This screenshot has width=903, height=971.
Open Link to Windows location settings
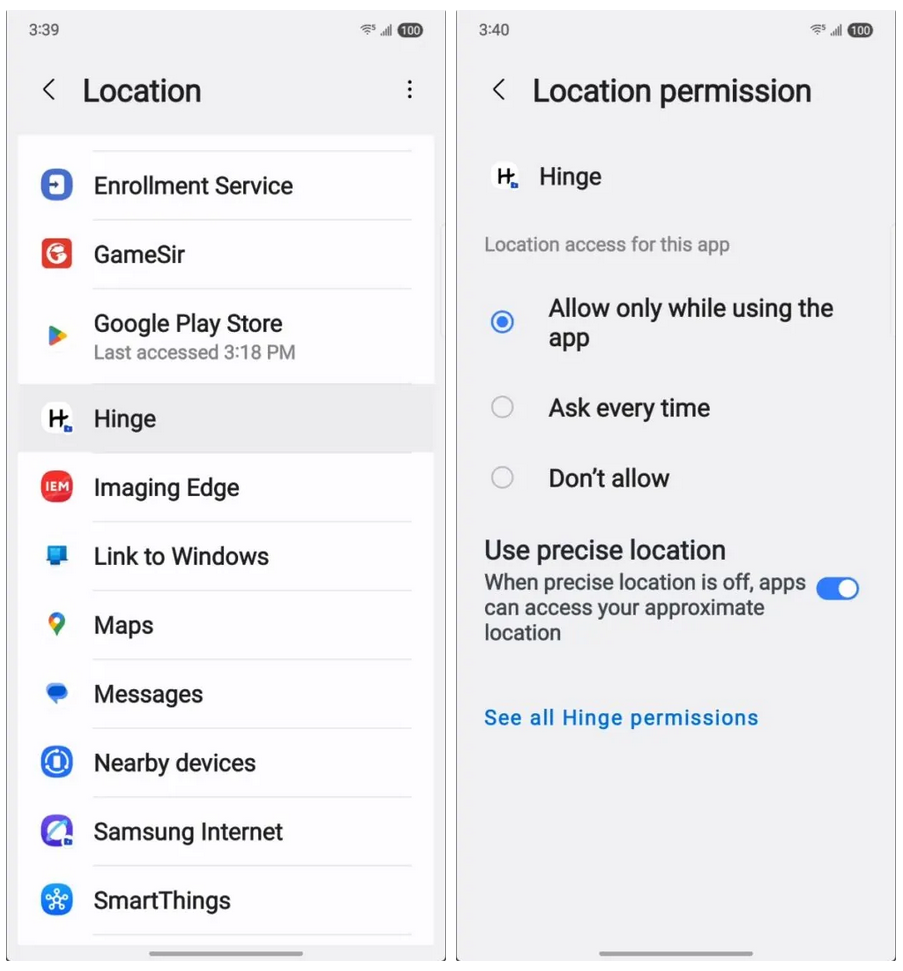tap(181, 557)
